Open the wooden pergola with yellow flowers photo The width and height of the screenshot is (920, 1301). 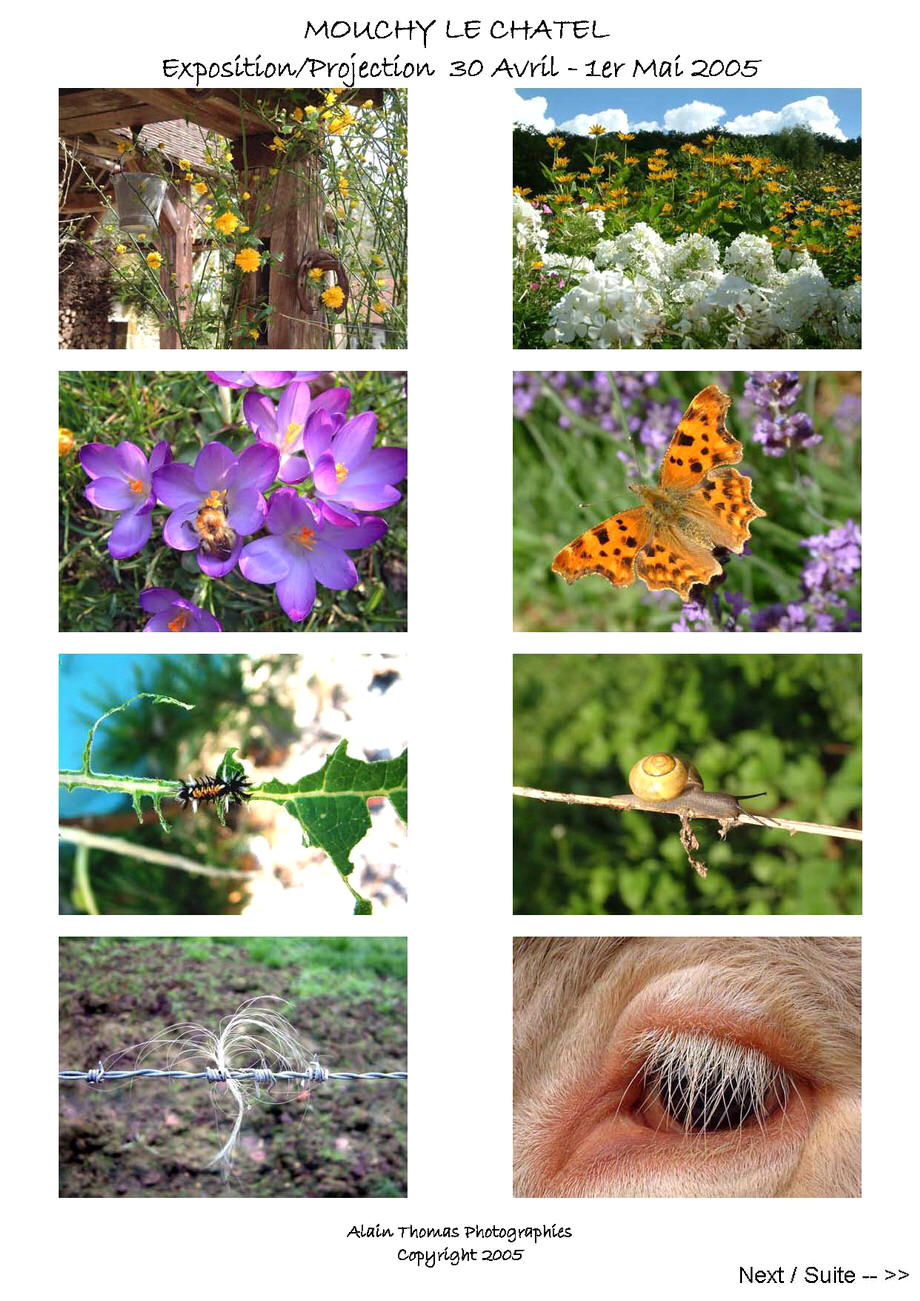click(232, 218)
